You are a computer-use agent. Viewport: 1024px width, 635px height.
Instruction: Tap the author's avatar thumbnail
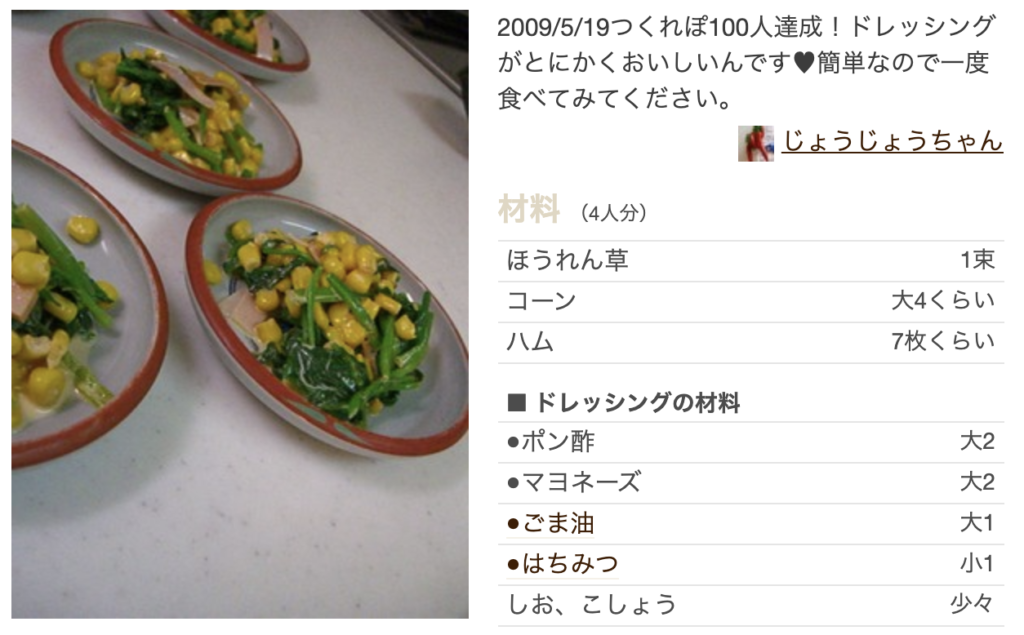[x=755, y=143]
